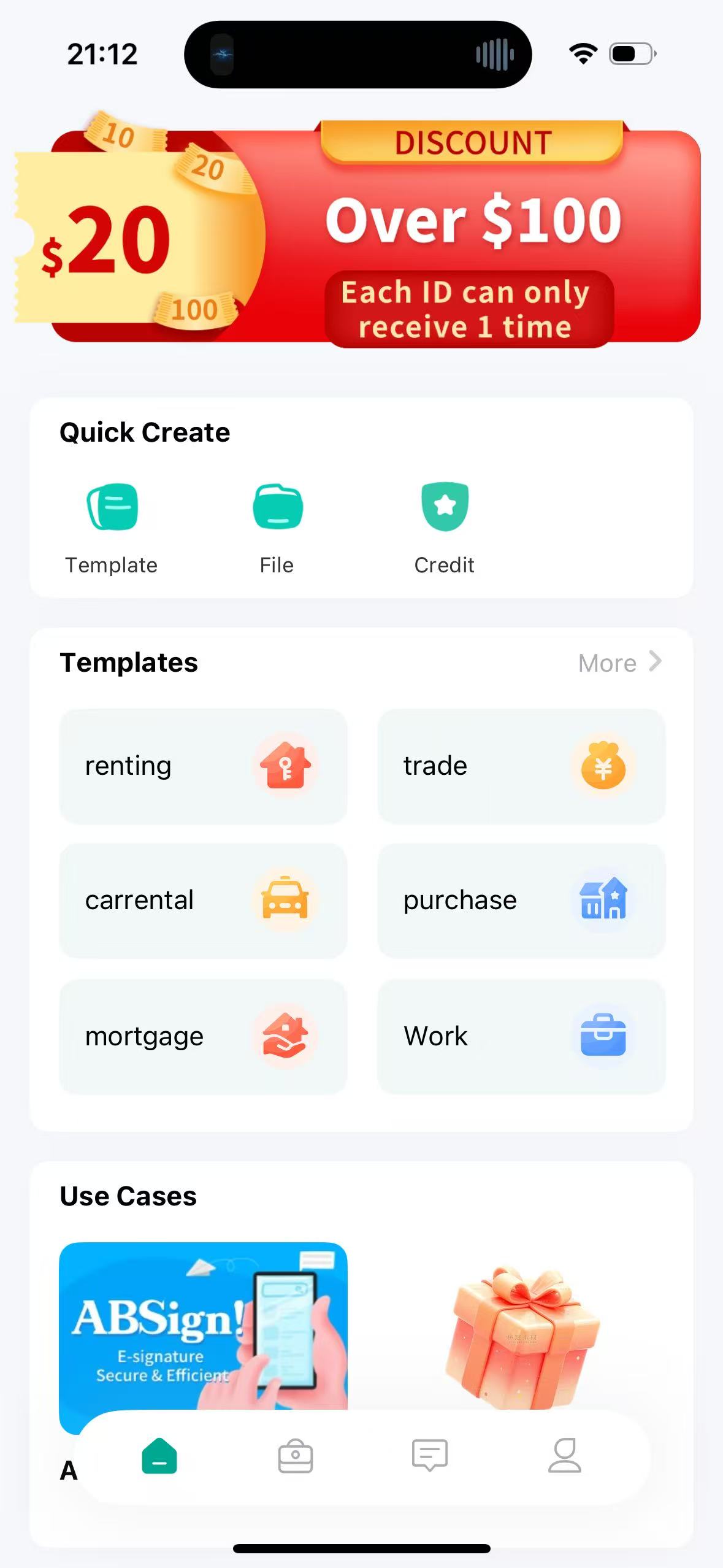Choose the trade template
This screenshot has width=723, height=1568.
521,766
